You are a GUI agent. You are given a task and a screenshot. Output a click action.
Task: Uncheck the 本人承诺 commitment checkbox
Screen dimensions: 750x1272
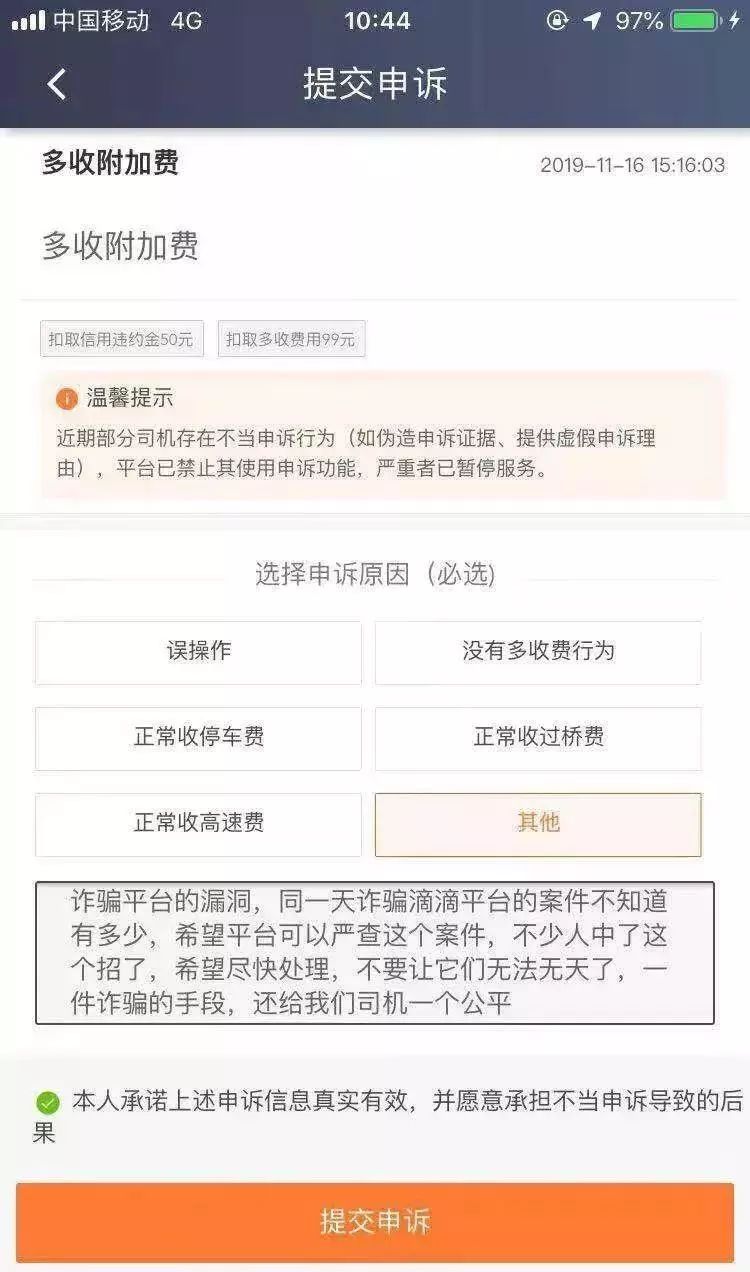(x=48, y=1102)
